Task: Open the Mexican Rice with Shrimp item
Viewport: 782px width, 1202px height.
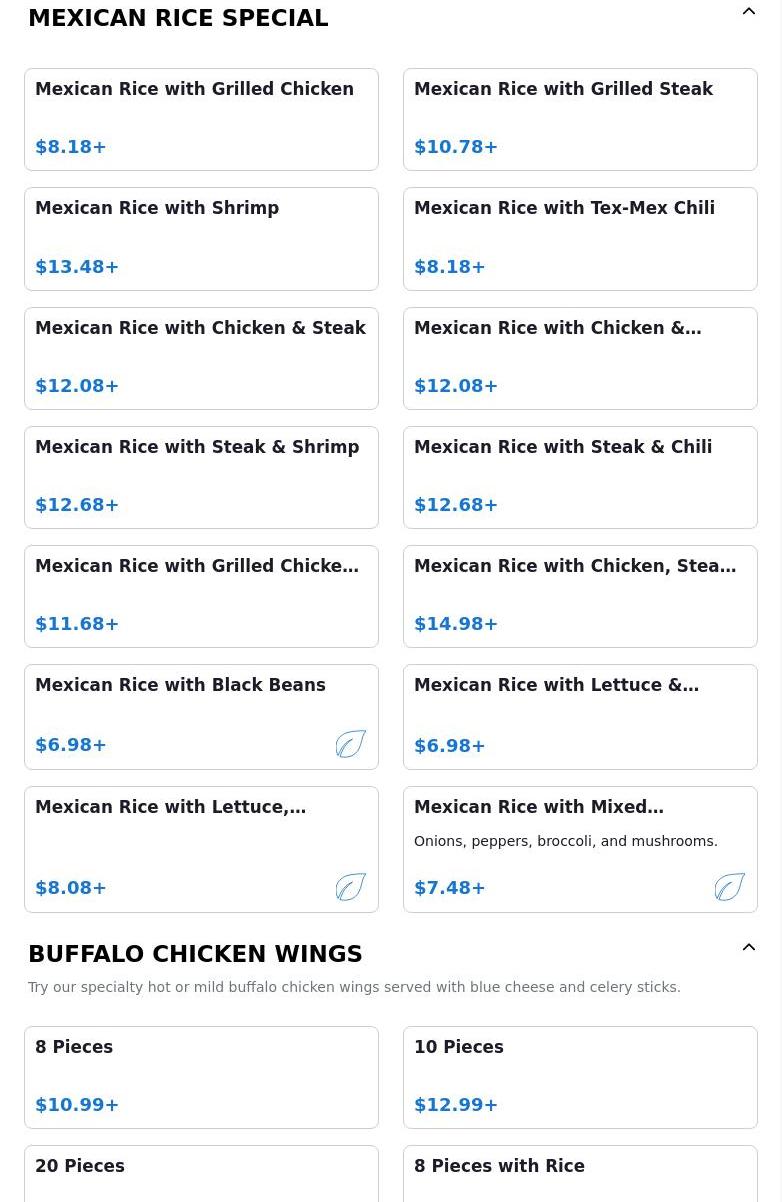Action: [201, 238]
